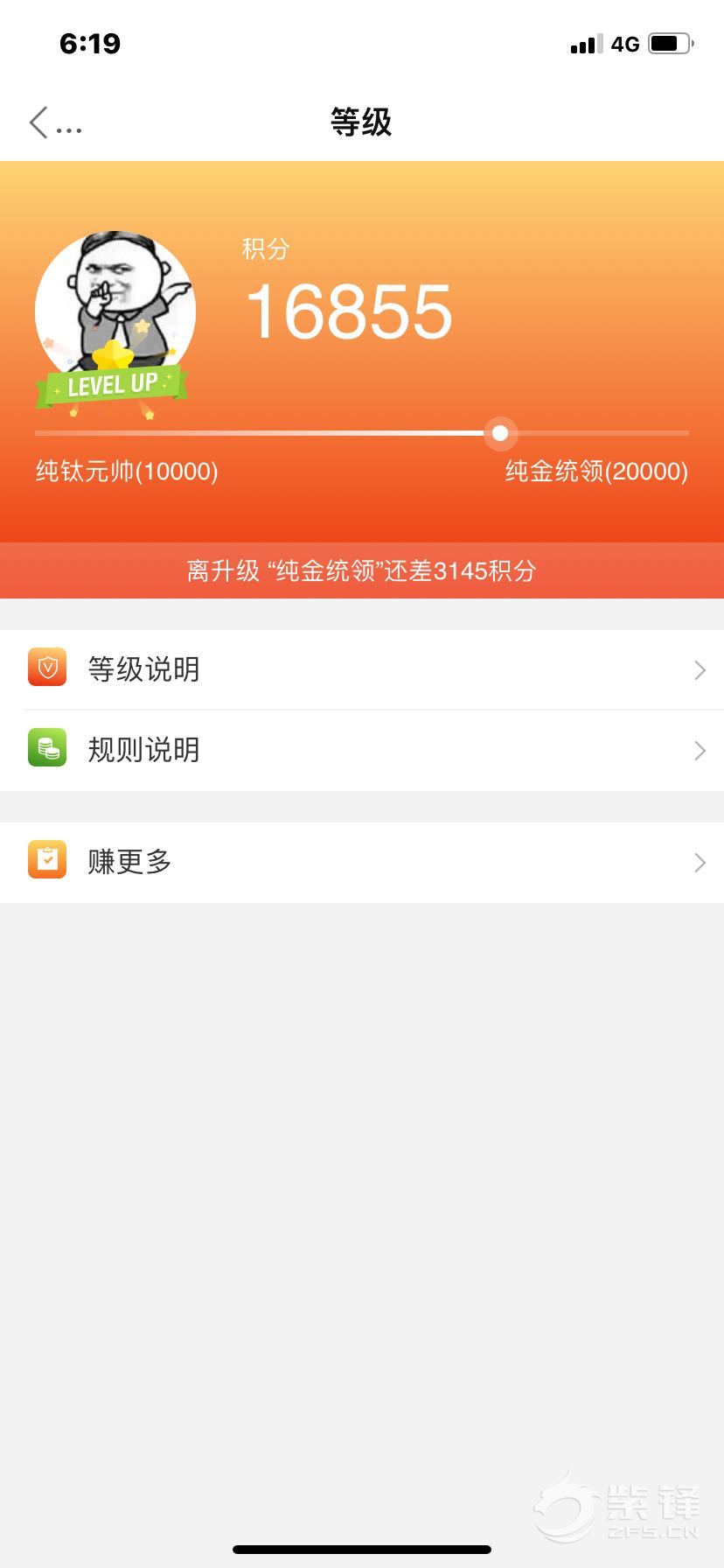Open the 赚更多 row

click(x=362, y=863)
